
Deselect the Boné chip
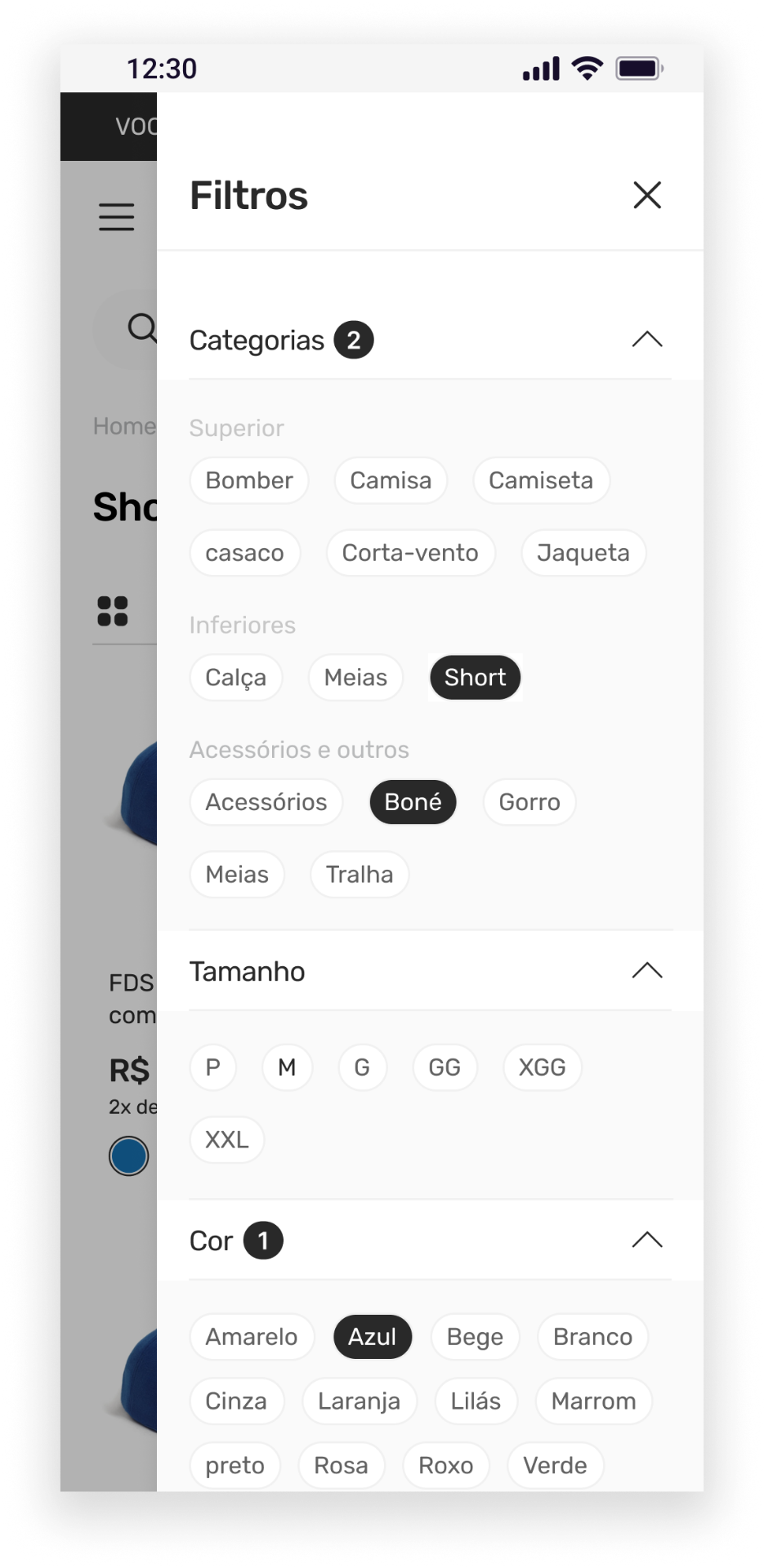413,802
